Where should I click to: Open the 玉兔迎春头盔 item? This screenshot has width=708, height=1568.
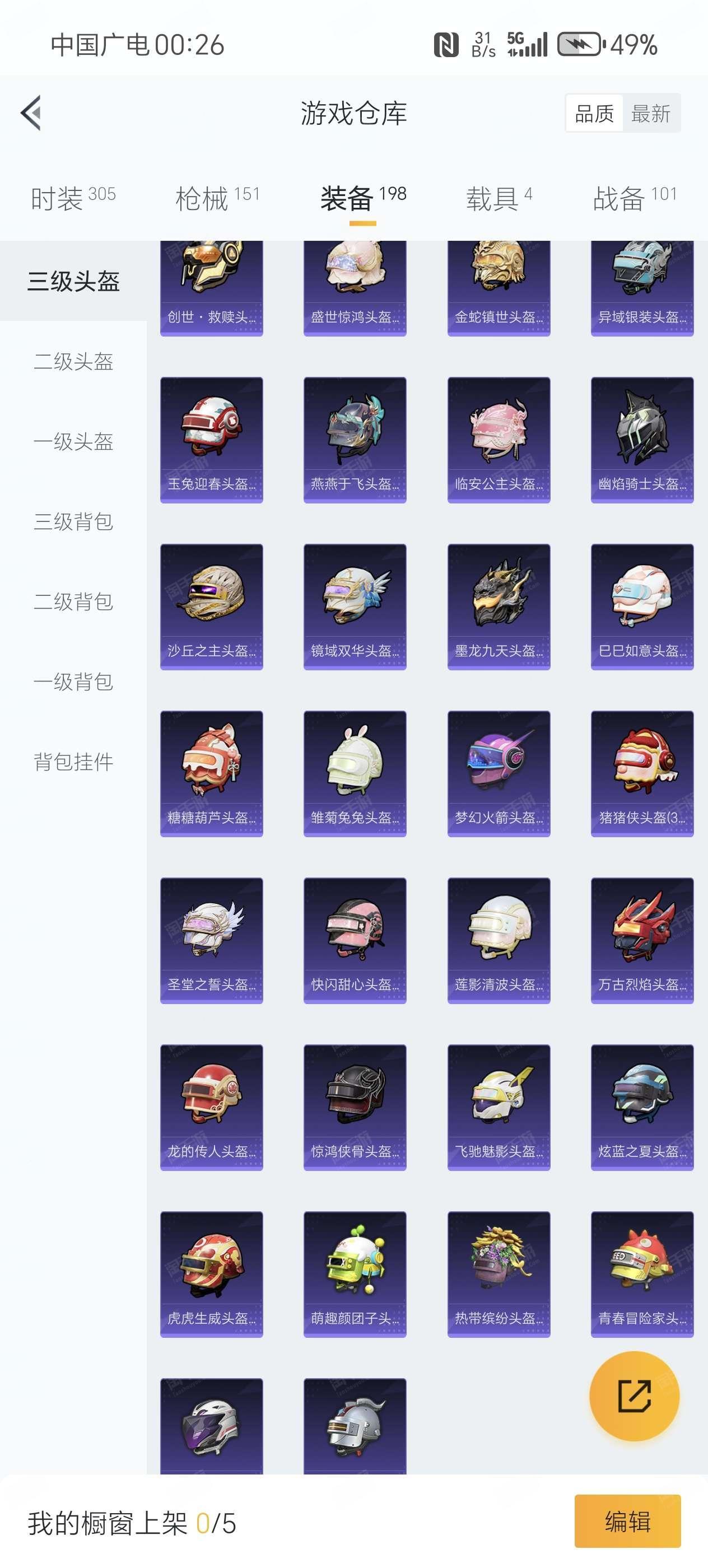(211, 440)
